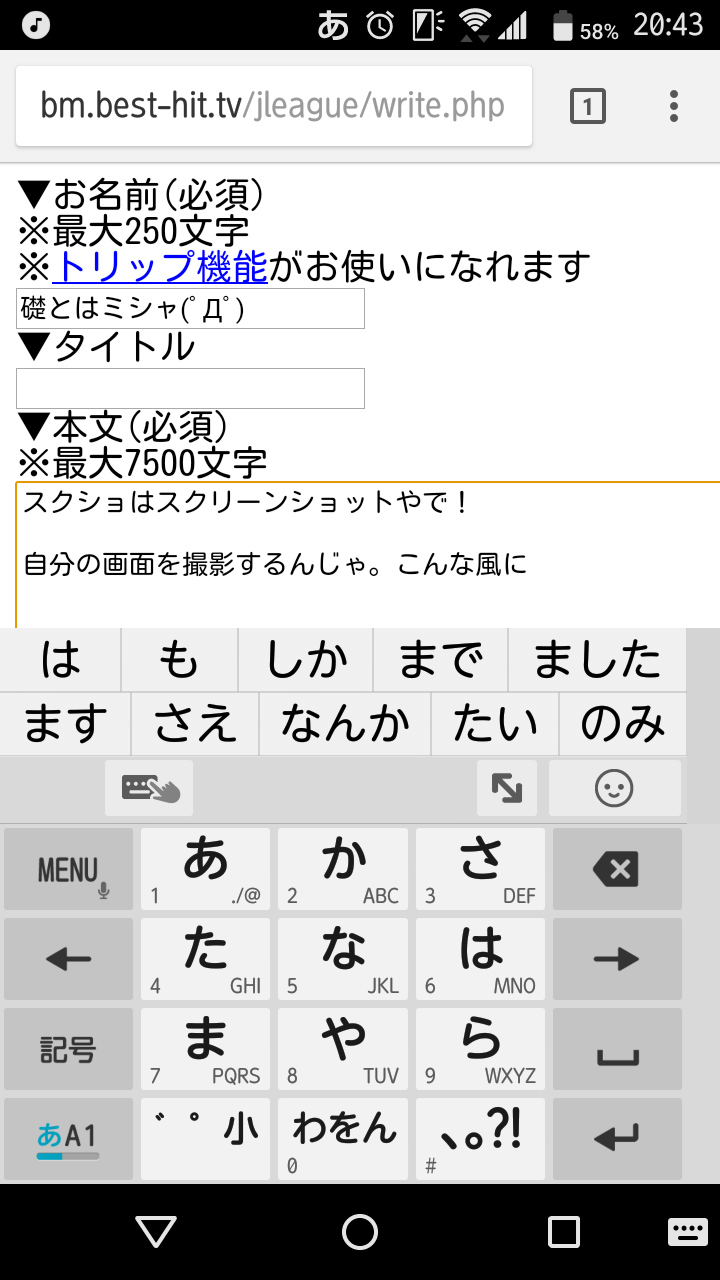The width and height of the screenshot is (720, 1280).
Task: Focus the お名前 name field
Action: (x=190, y=309)
